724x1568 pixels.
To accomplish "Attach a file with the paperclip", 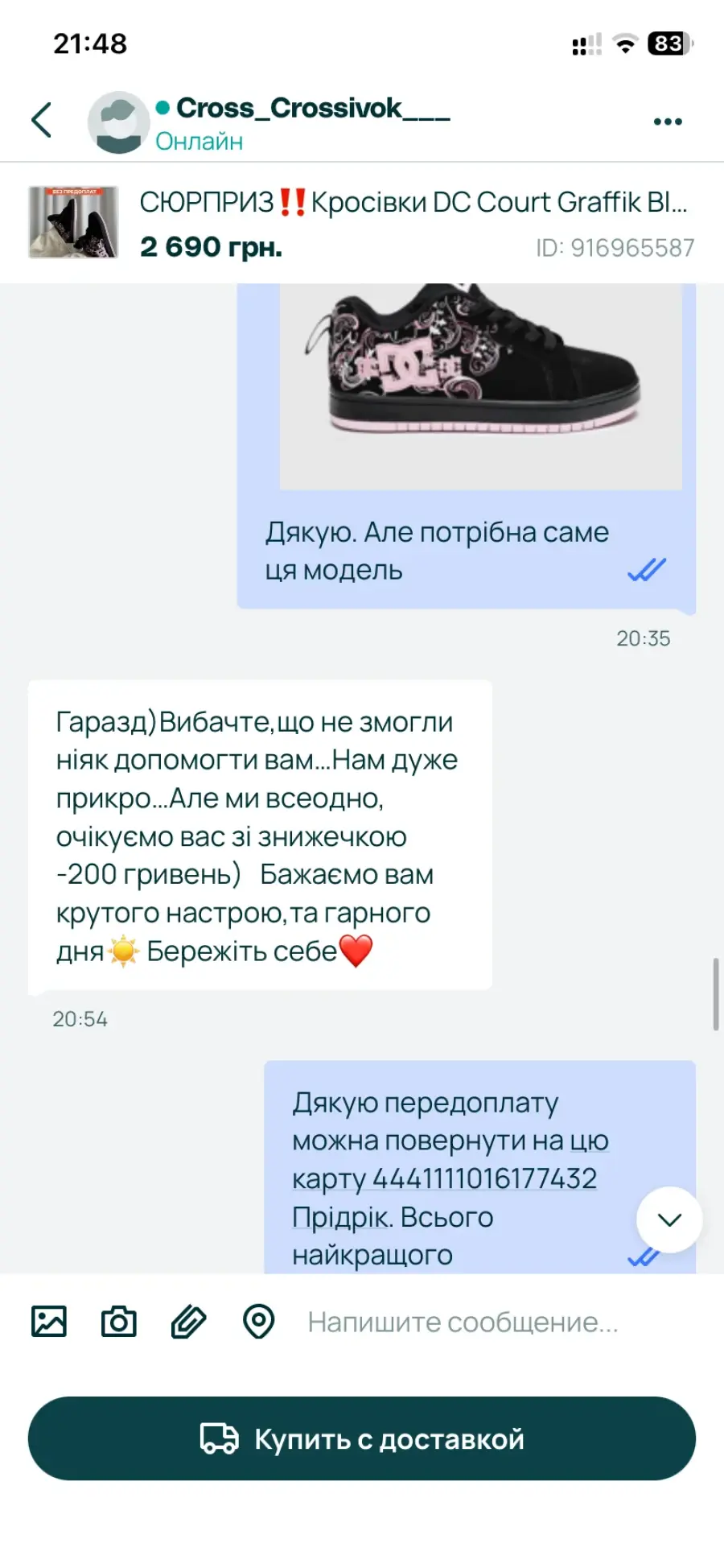I will click(188, 1322).
